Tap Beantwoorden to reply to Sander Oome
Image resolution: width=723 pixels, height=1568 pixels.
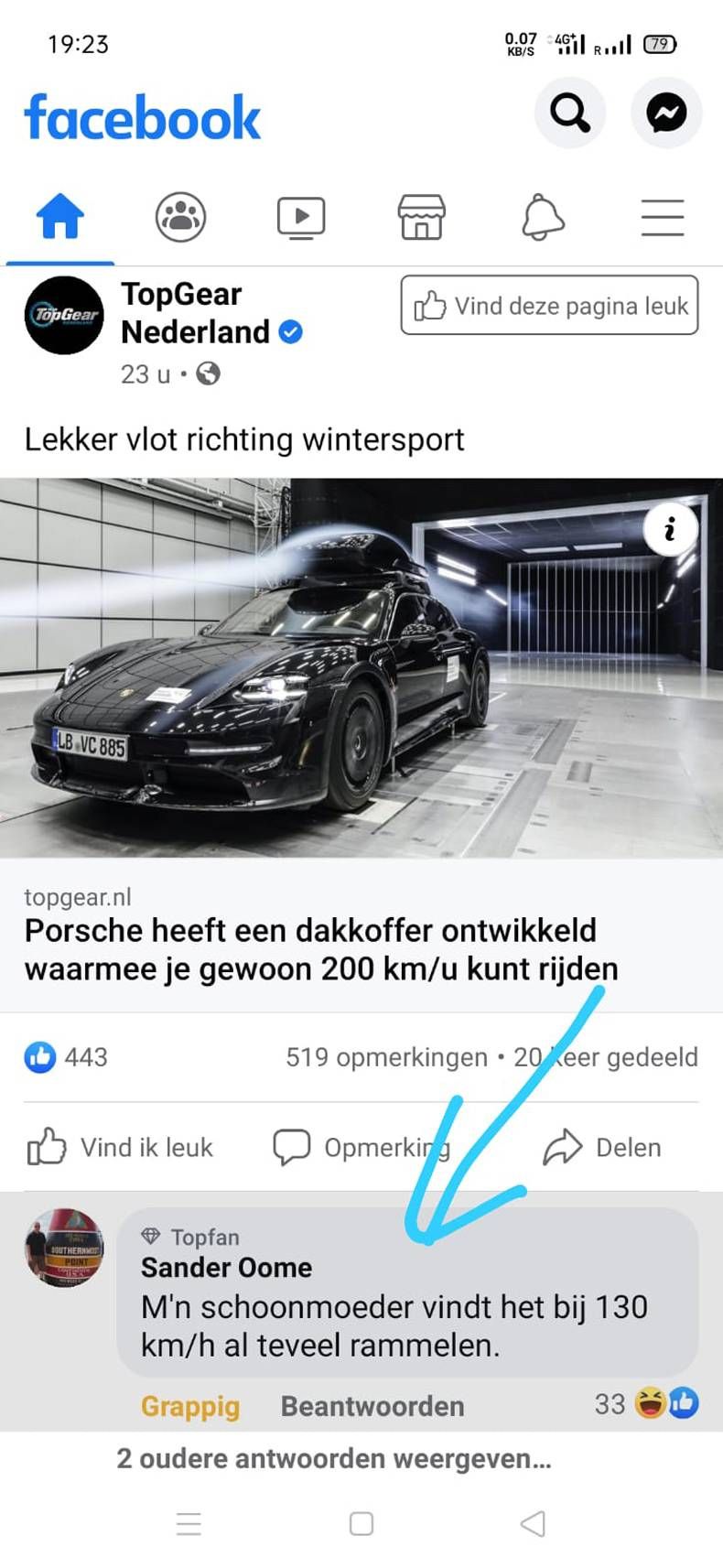(371, 1406)
